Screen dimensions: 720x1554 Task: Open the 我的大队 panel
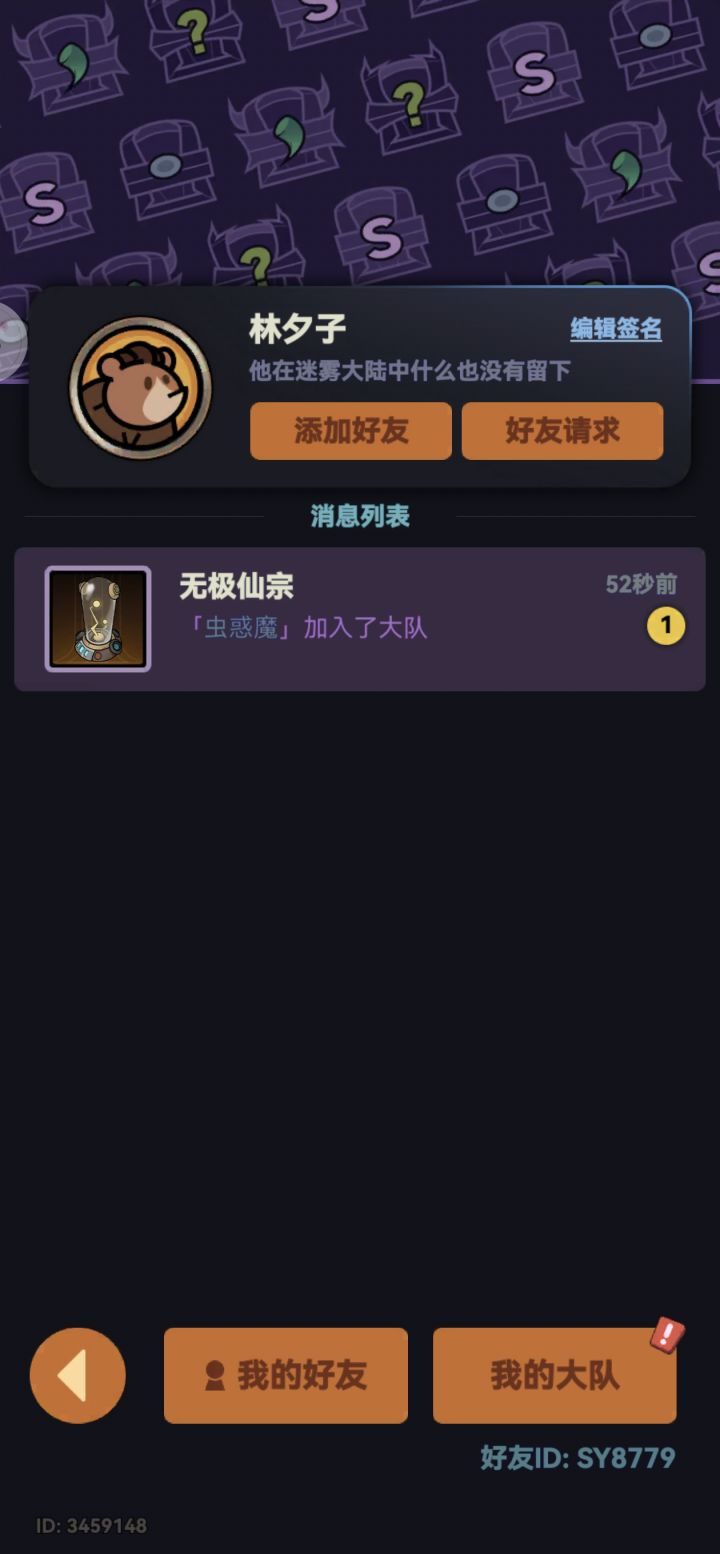[554, 1377]
